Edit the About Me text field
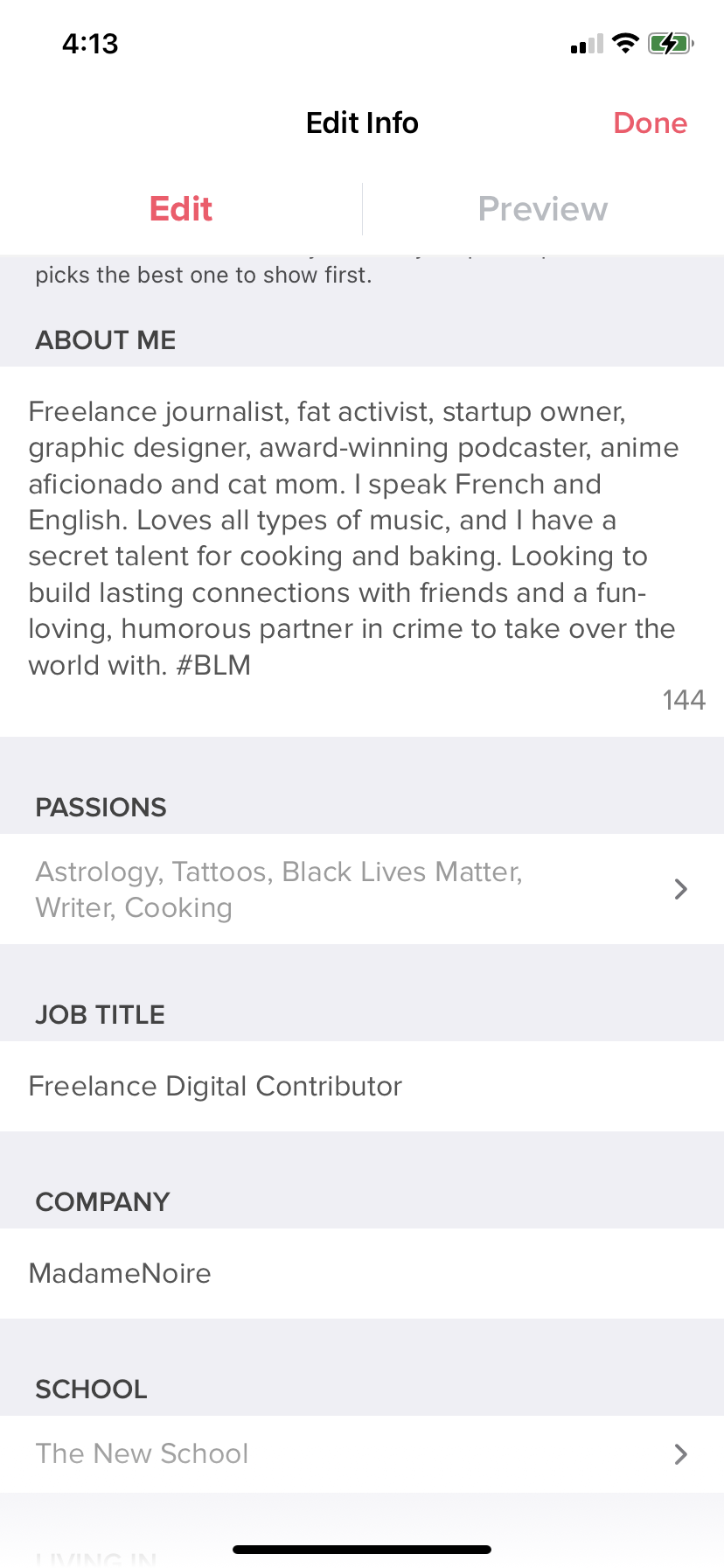The height and width of the screenshot is (1568, 724). point(362,551)
